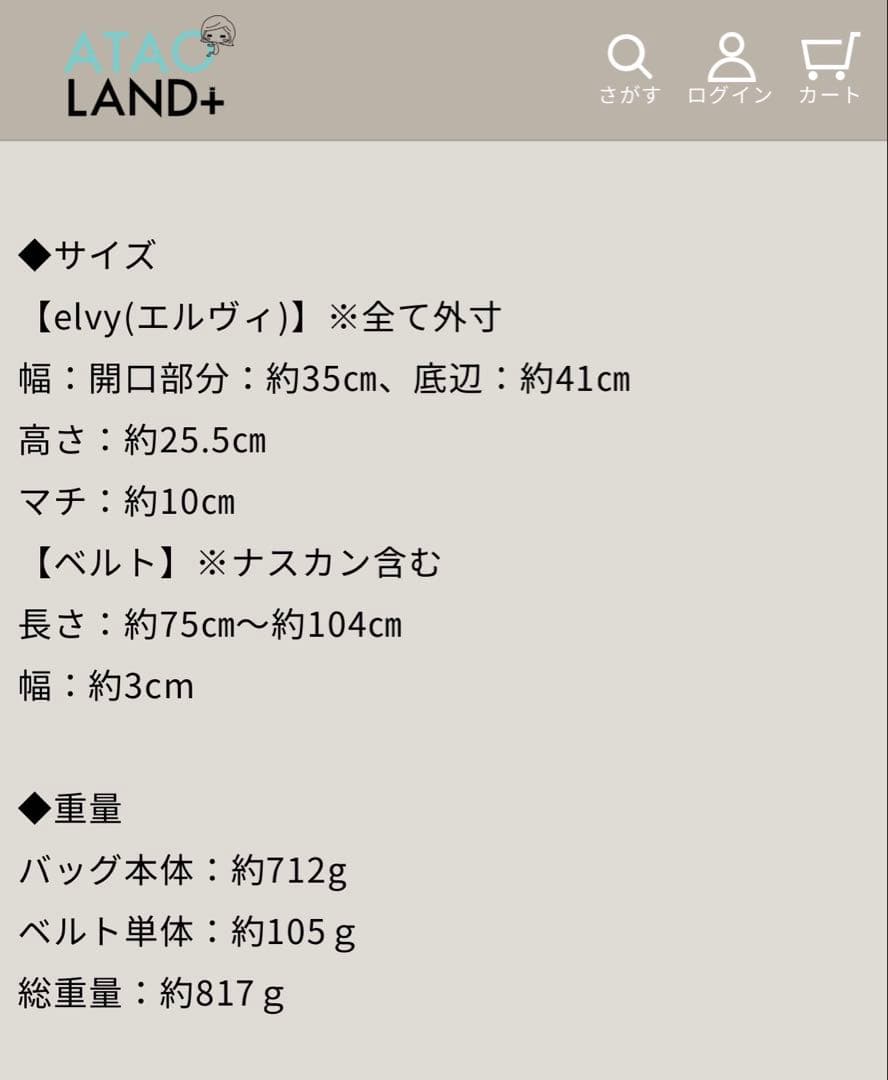Open the ログイン account page
This screenshot has height=1080, width=888.
(x=730, y=69)
